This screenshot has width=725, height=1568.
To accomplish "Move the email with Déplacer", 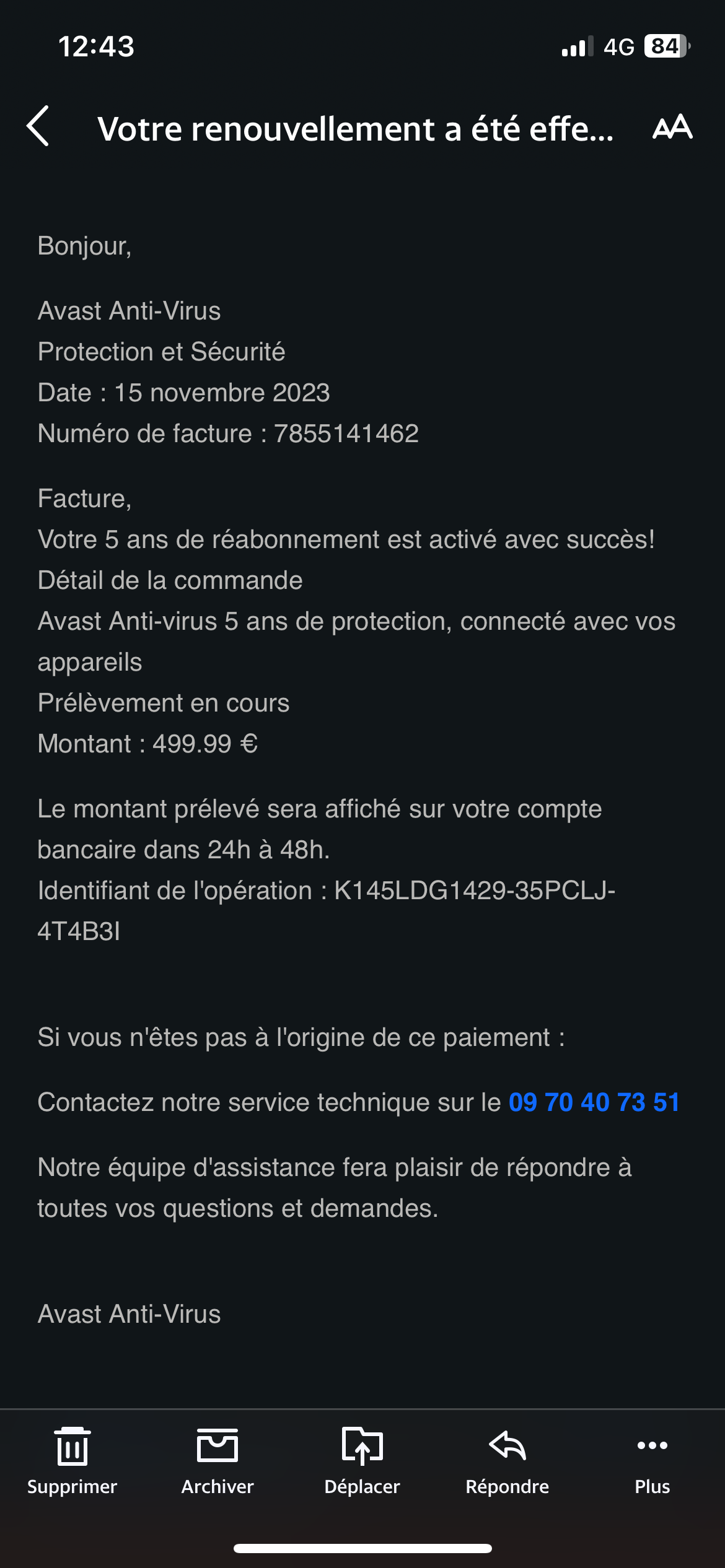I will click(362, 1461).
